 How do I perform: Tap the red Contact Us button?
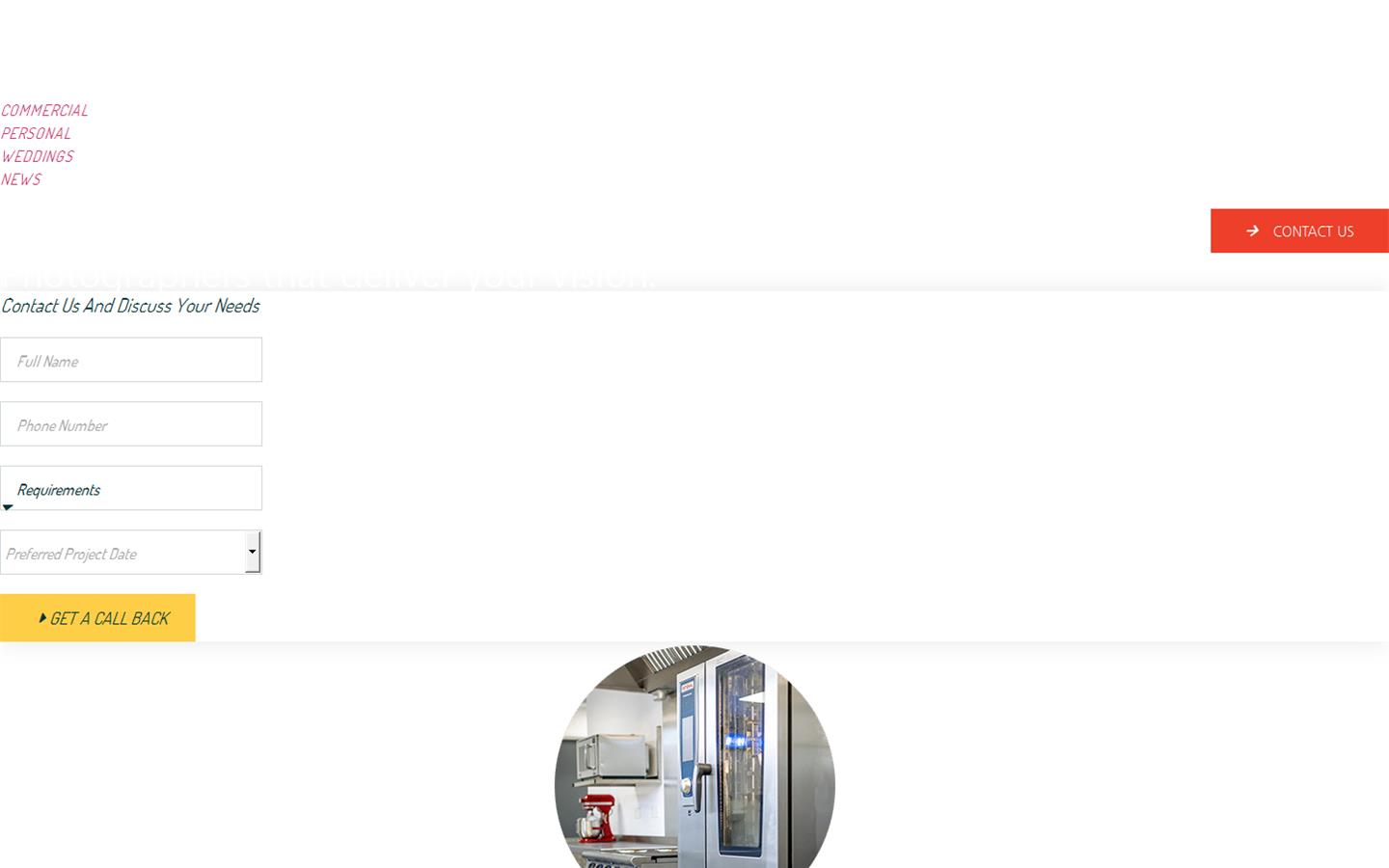tap(1299, 231)
